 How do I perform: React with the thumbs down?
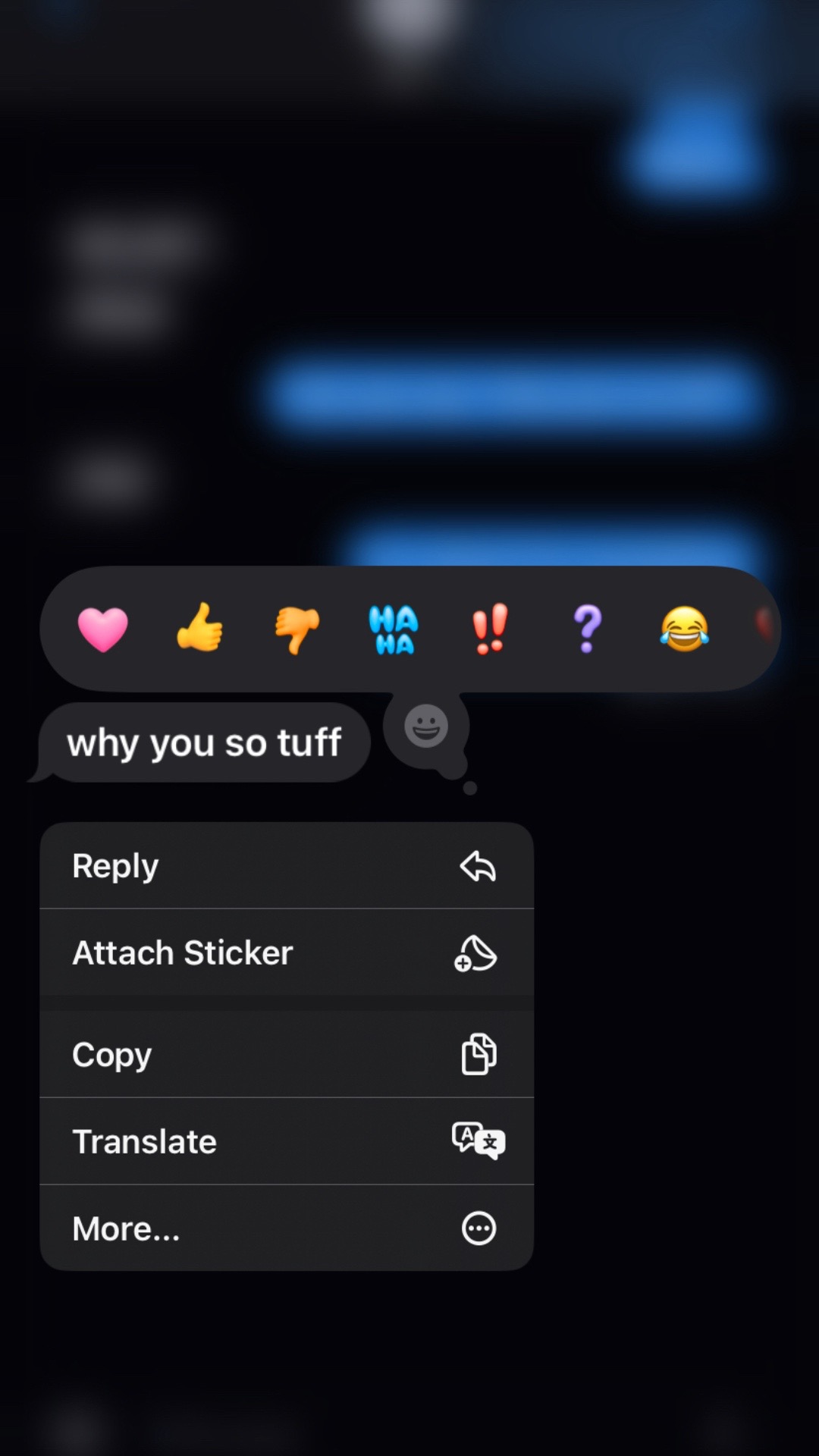tap(297, 629)
